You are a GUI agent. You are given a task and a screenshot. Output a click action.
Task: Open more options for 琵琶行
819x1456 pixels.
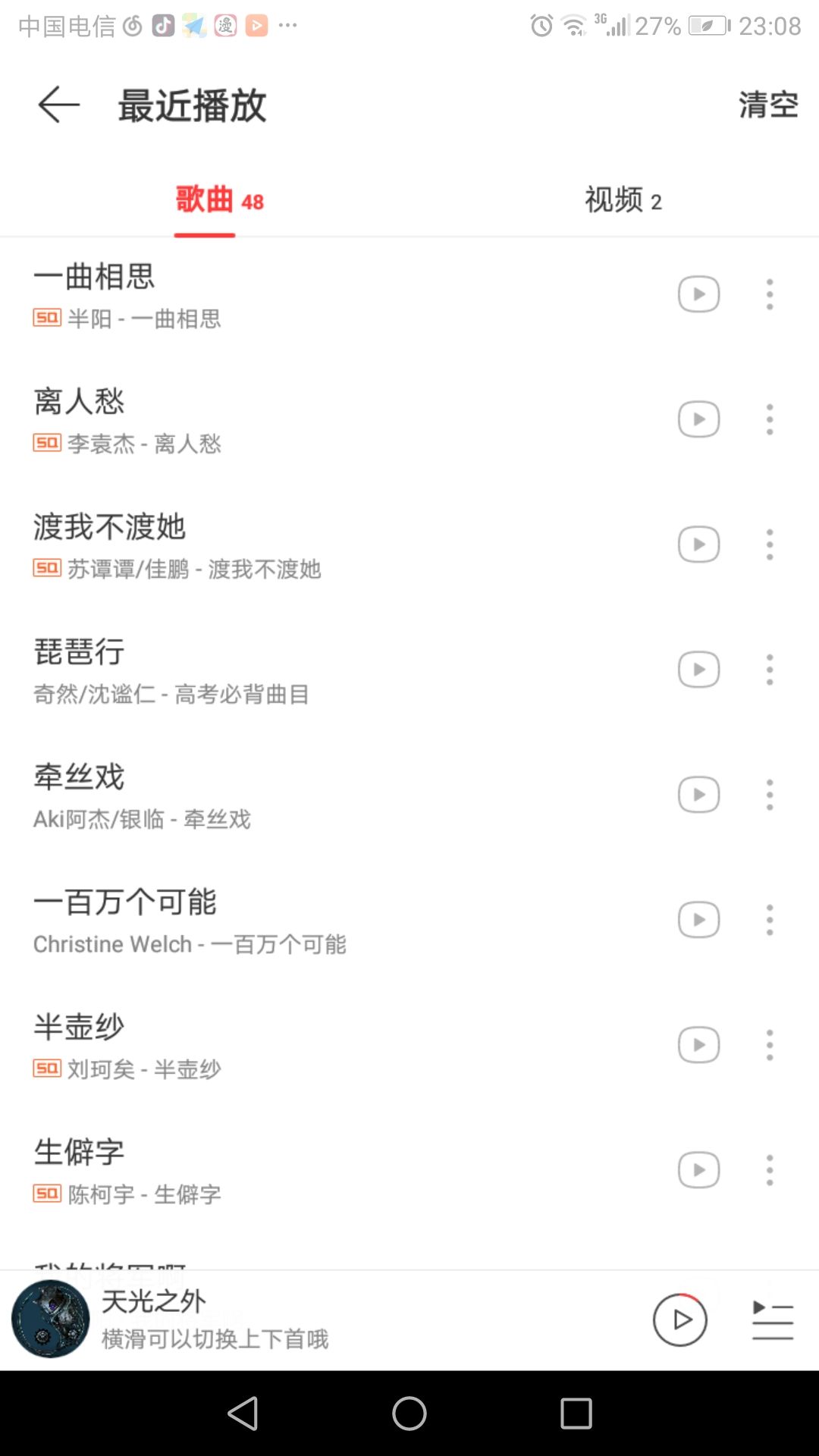(770, 670)
